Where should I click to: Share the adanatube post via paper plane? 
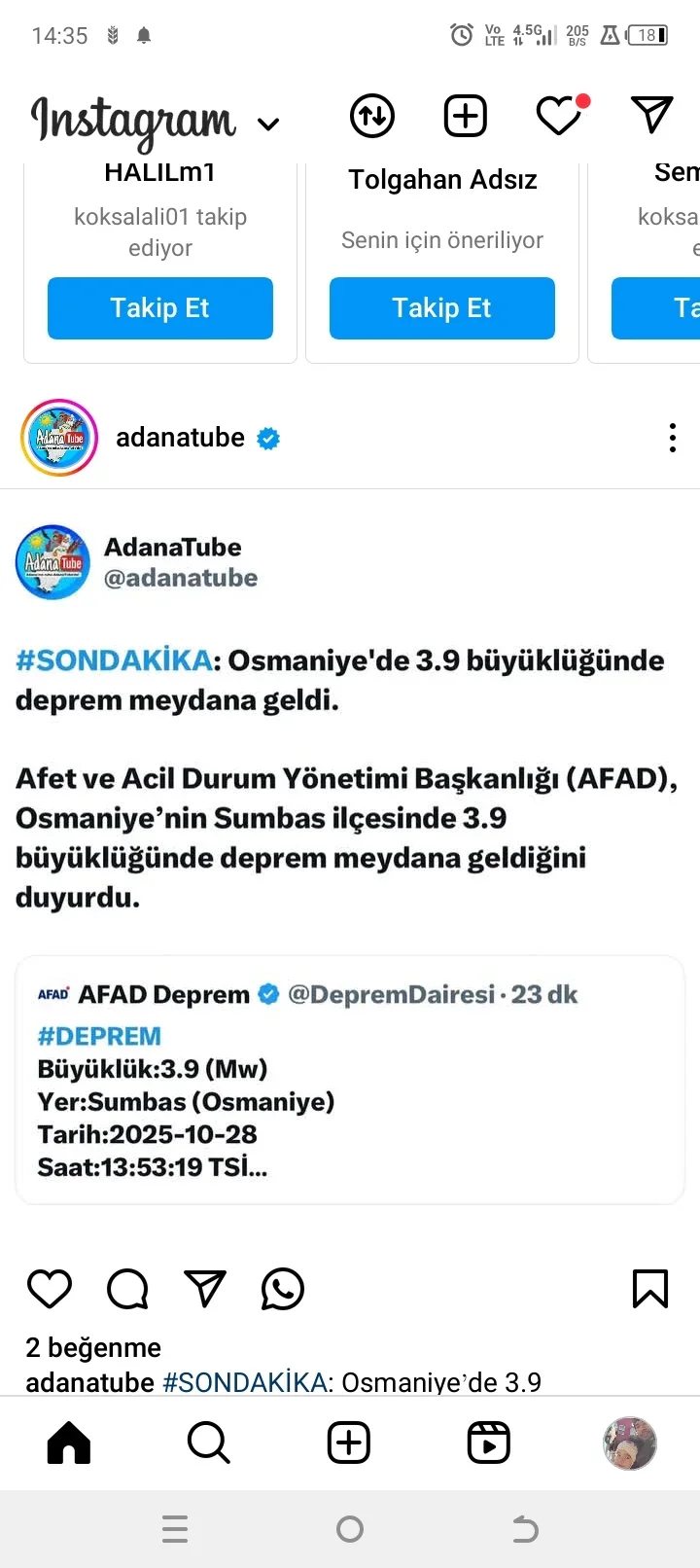point(205,1289)
